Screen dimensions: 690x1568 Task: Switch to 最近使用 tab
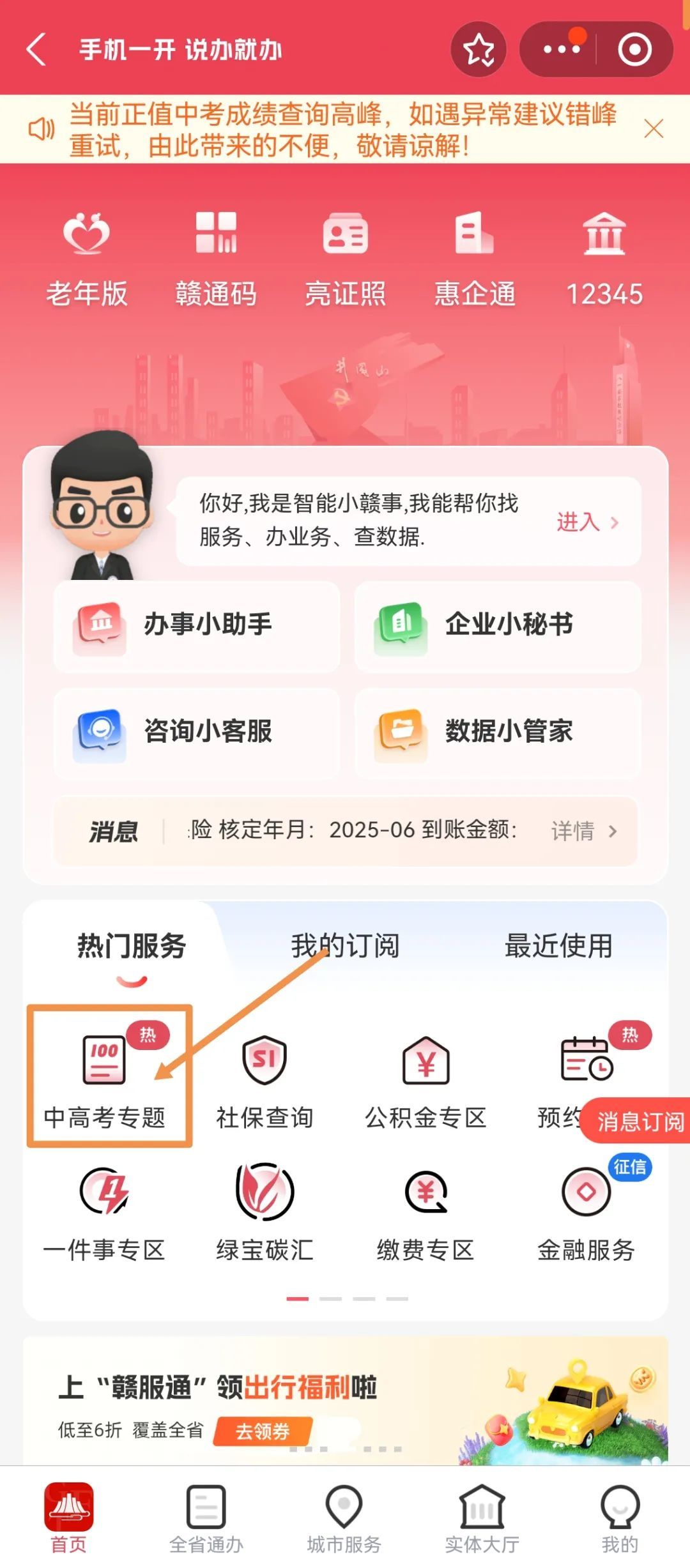558,946
